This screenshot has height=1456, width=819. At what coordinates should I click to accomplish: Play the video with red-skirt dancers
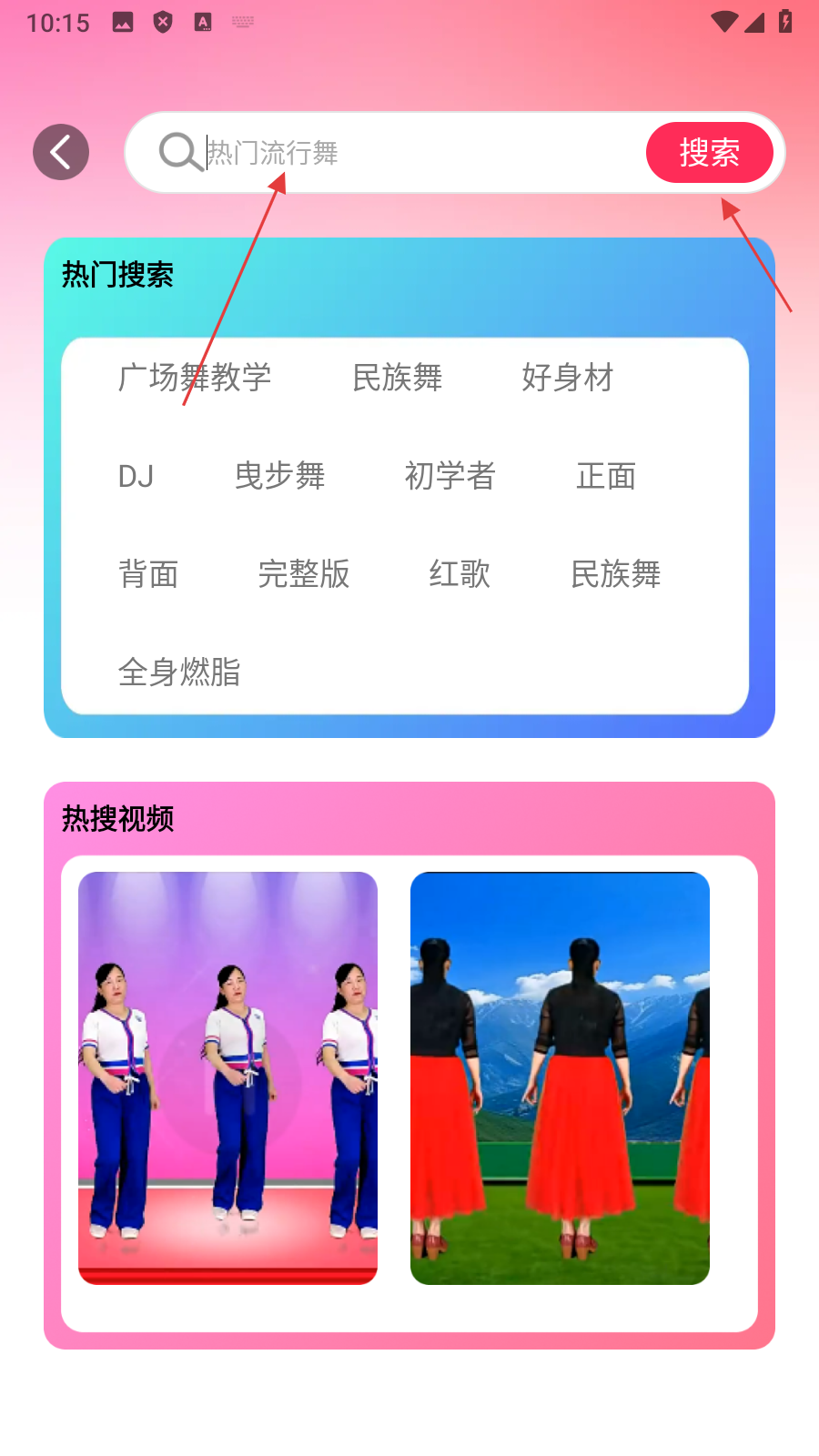pos(560,1077)
